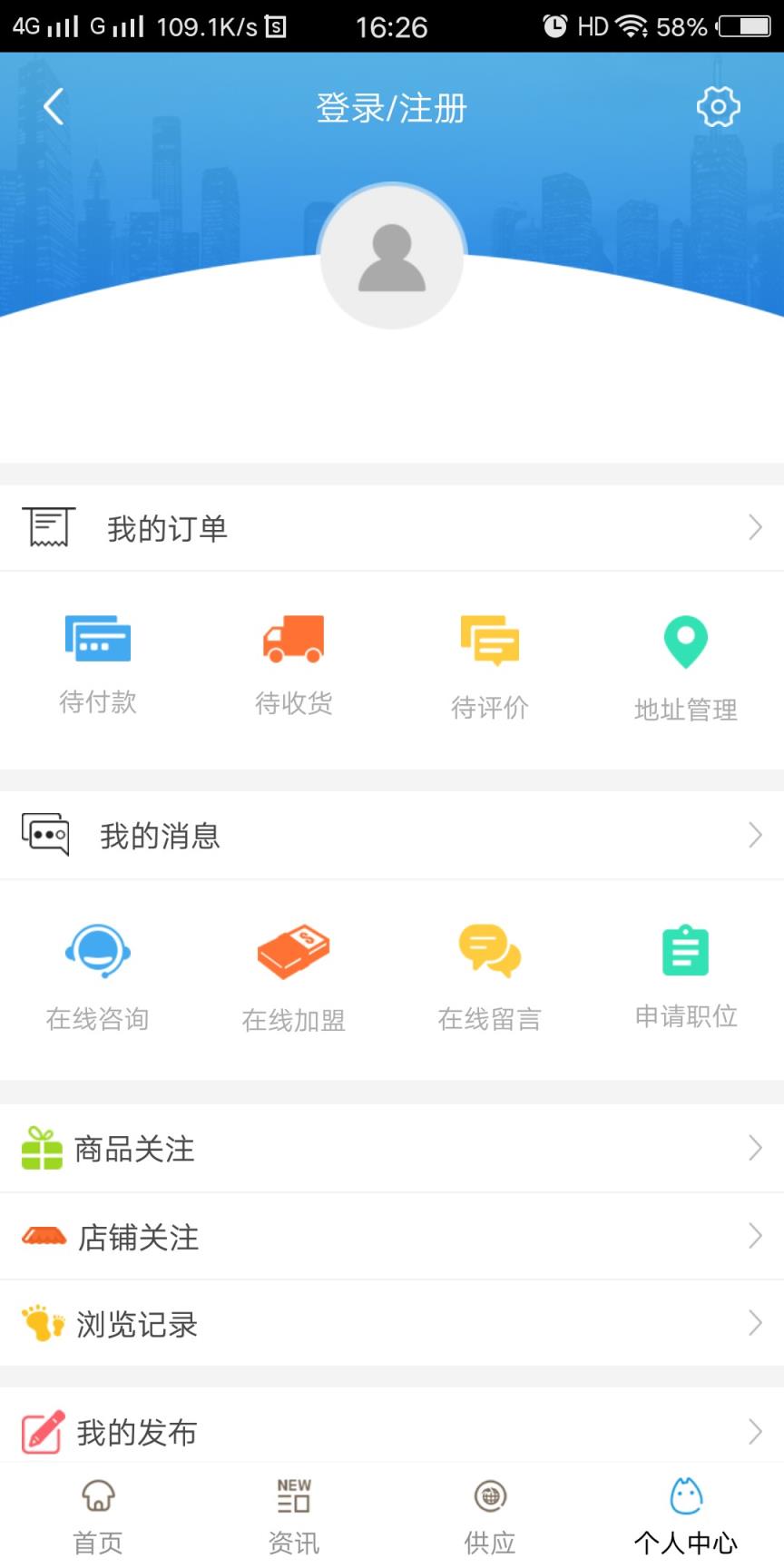The image size is (784, 1568).
Task: Switch to the 资讯 news tab
Action: (293, 1511)
